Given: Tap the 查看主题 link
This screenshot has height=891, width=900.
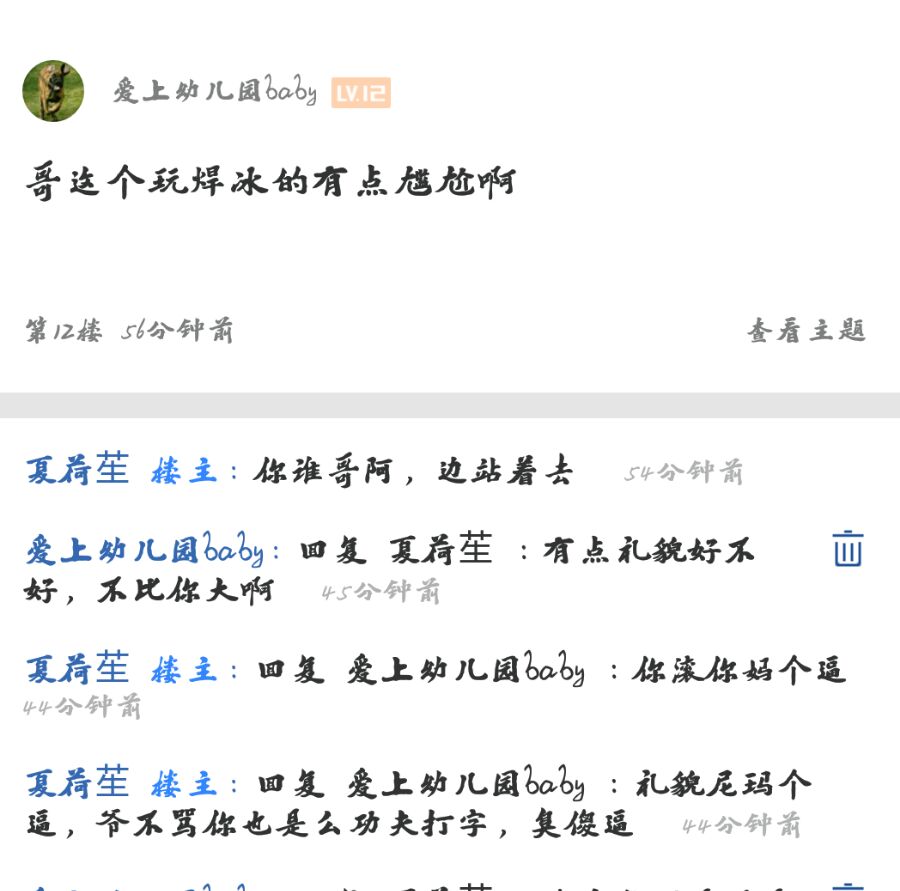Looking at the screenshot, I should click(x=806, y=331).
